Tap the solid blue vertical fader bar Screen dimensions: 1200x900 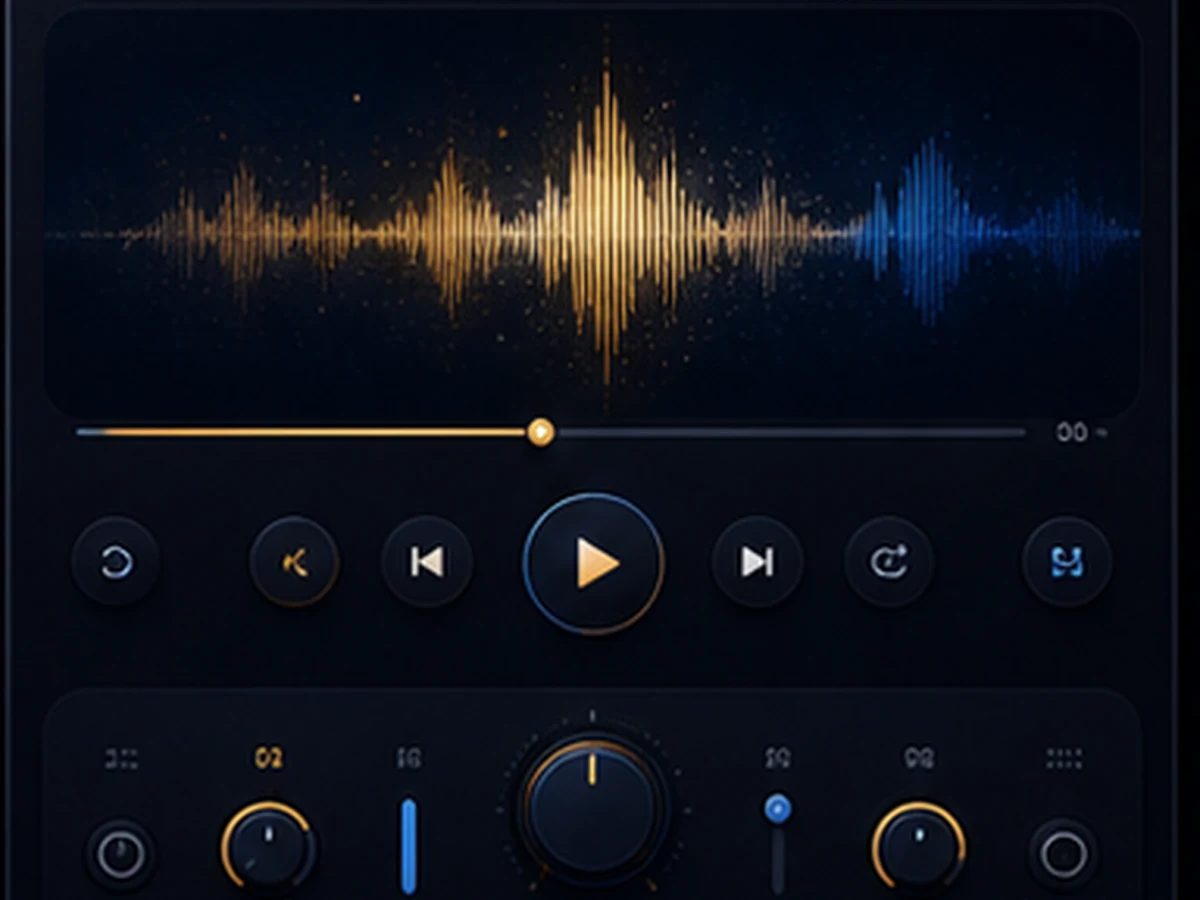tap(408, 845)
